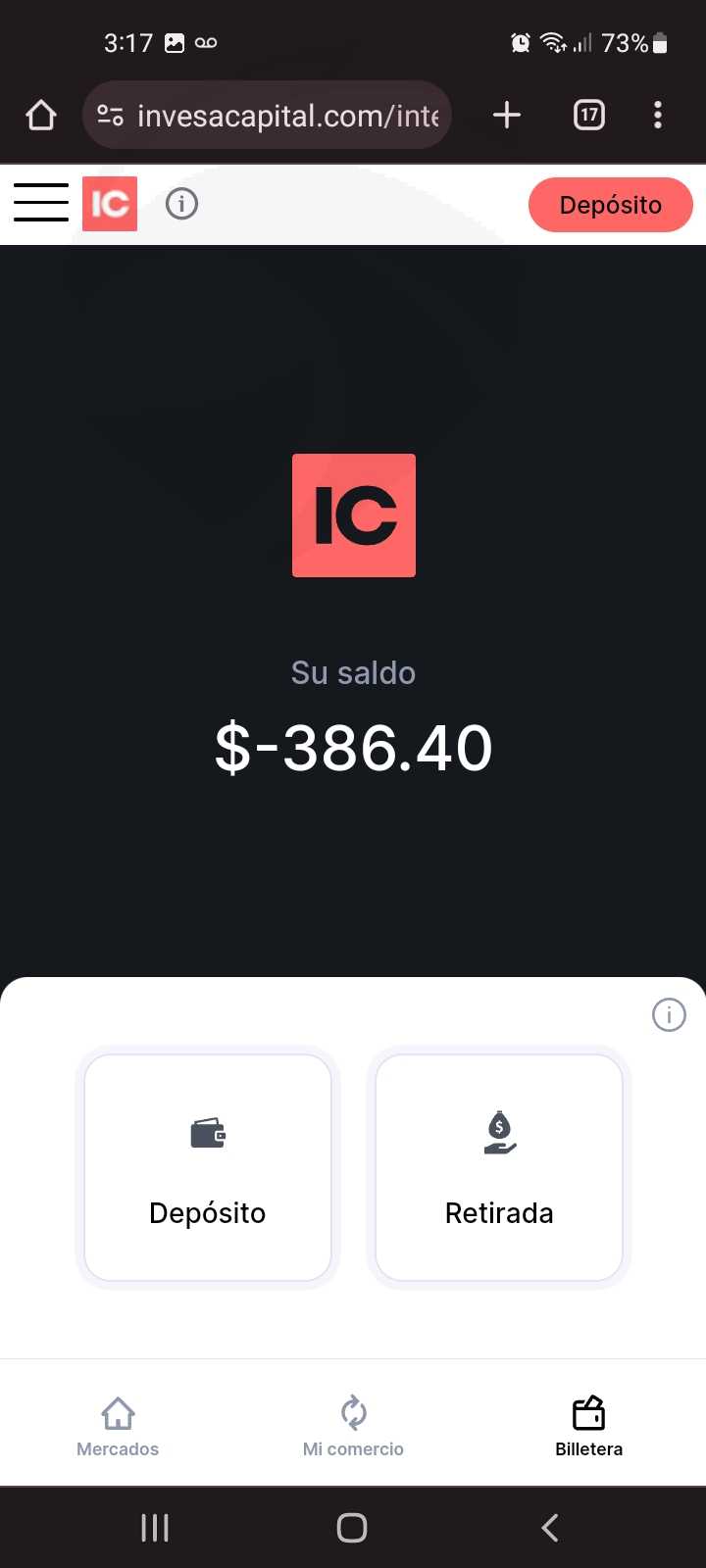
Task: Tap the red Depósito button in header
Action: tap(611, 205)
